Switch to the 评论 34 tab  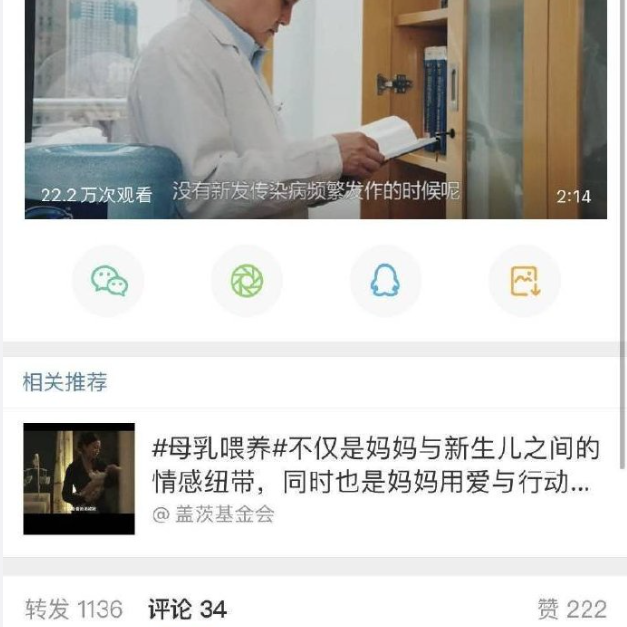(187, 609)
